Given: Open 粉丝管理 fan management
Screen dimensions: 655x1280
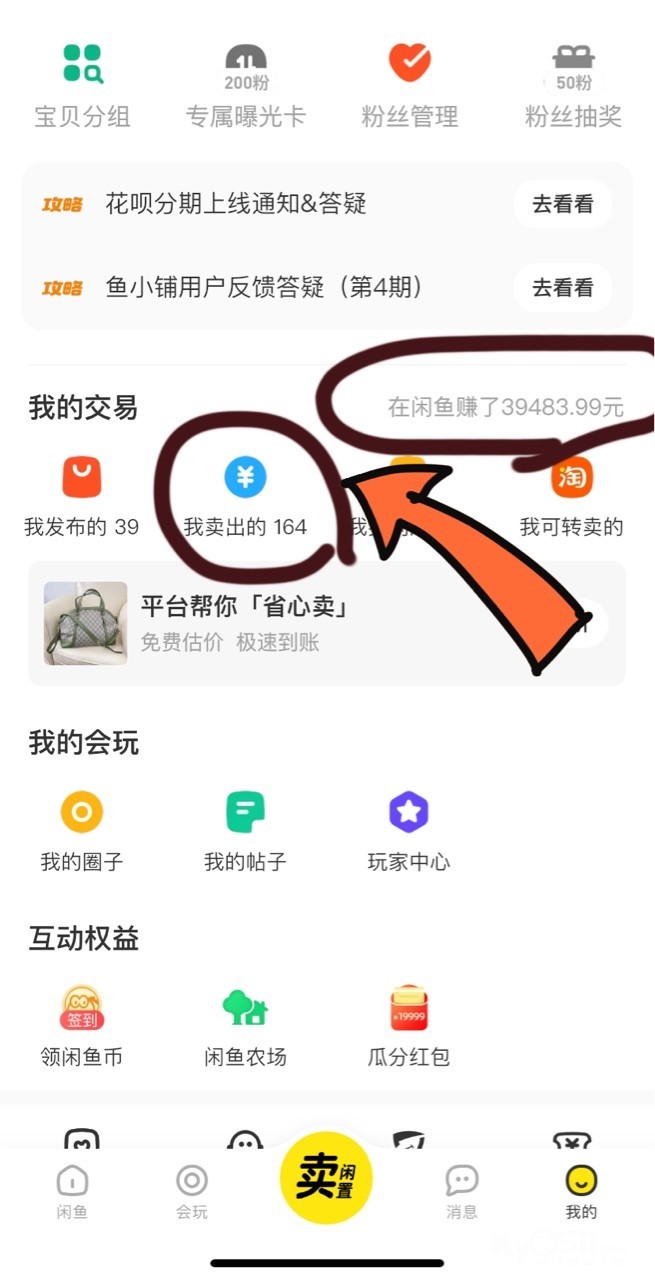Looking at the screenshot, I should coord(409,86).
